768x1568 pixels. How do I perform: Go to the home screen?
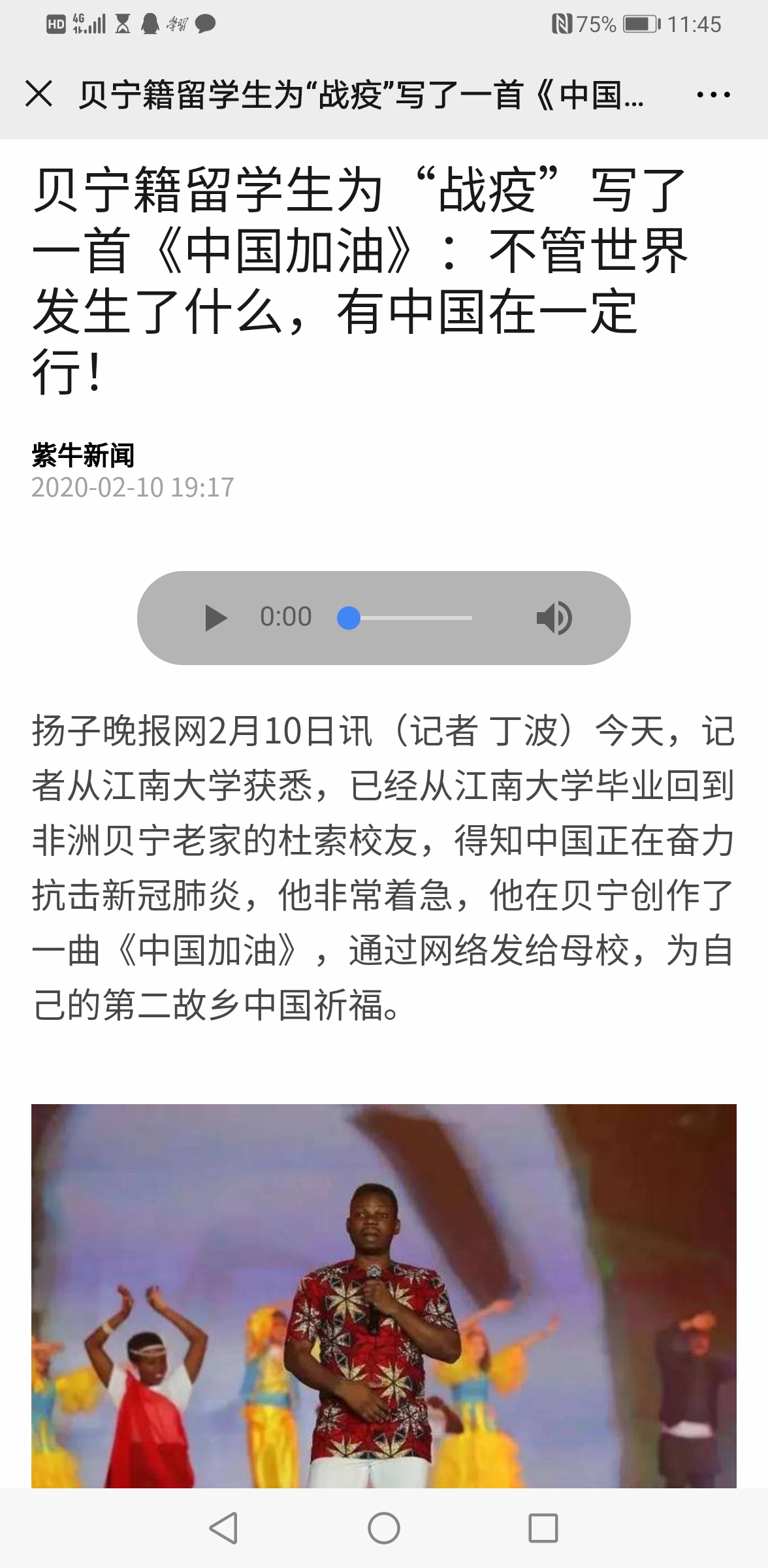(384, 1529)
